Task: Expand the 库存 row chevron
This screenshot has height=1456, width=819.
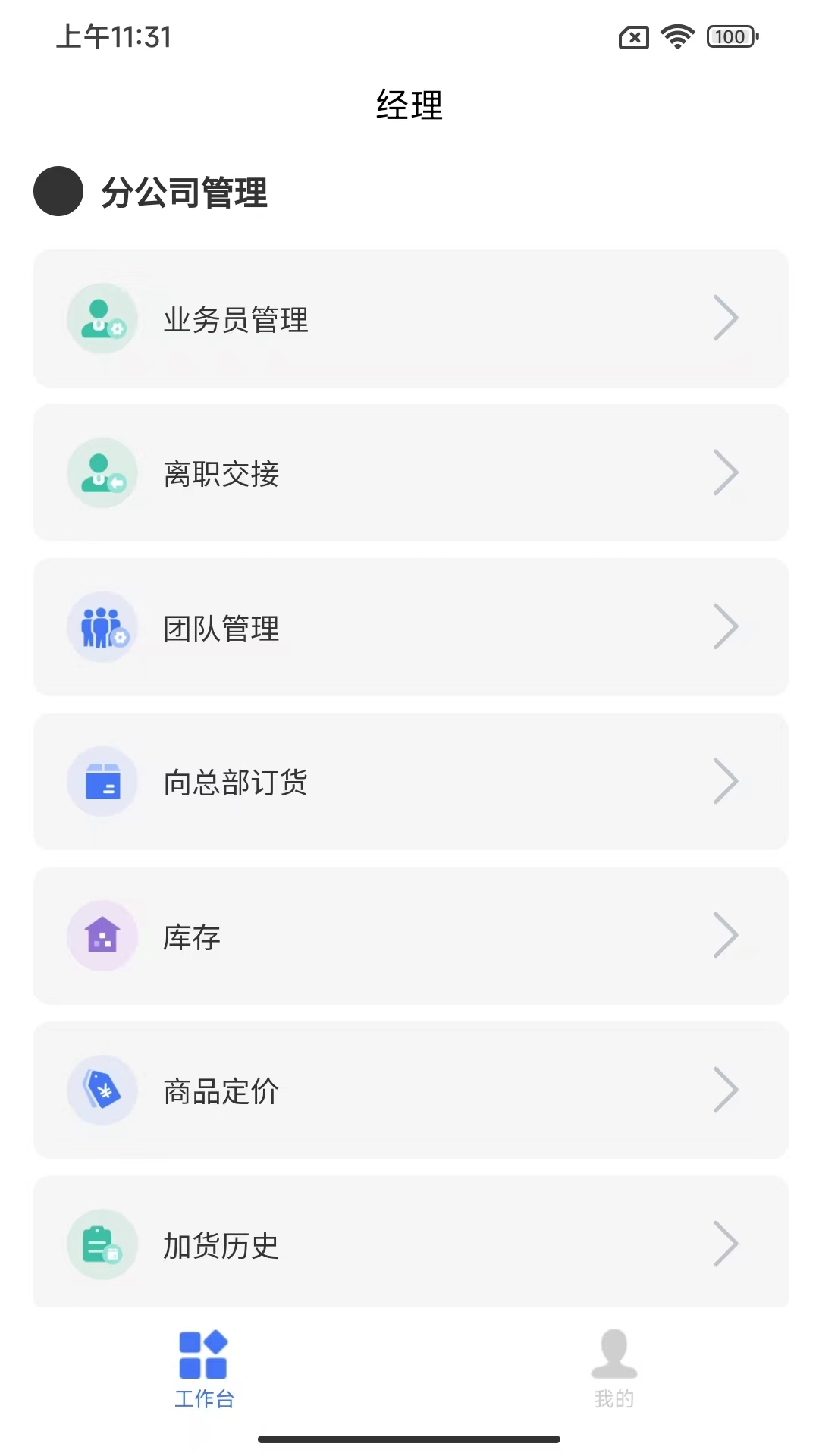Action: [x=725, y=936]
